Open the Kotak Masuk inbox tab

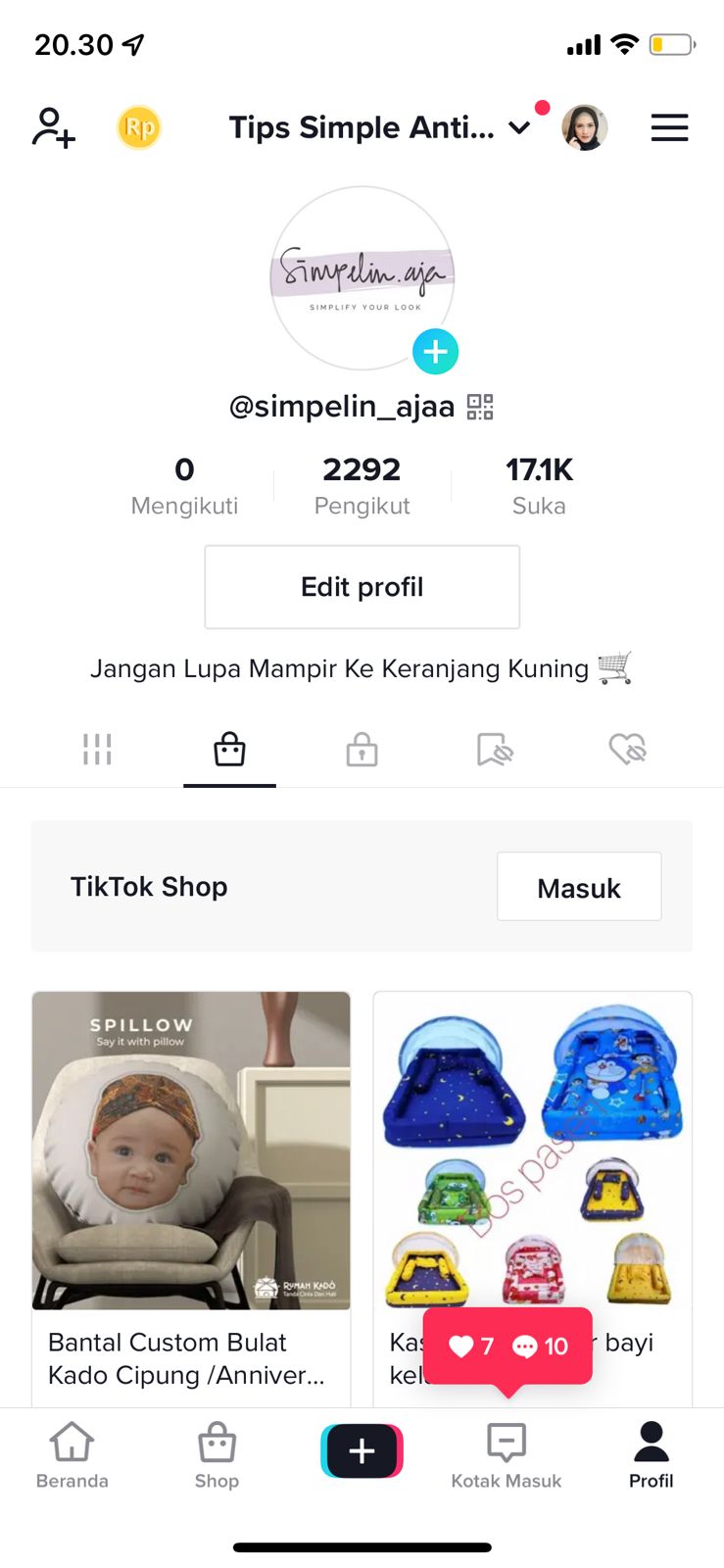507,1455
